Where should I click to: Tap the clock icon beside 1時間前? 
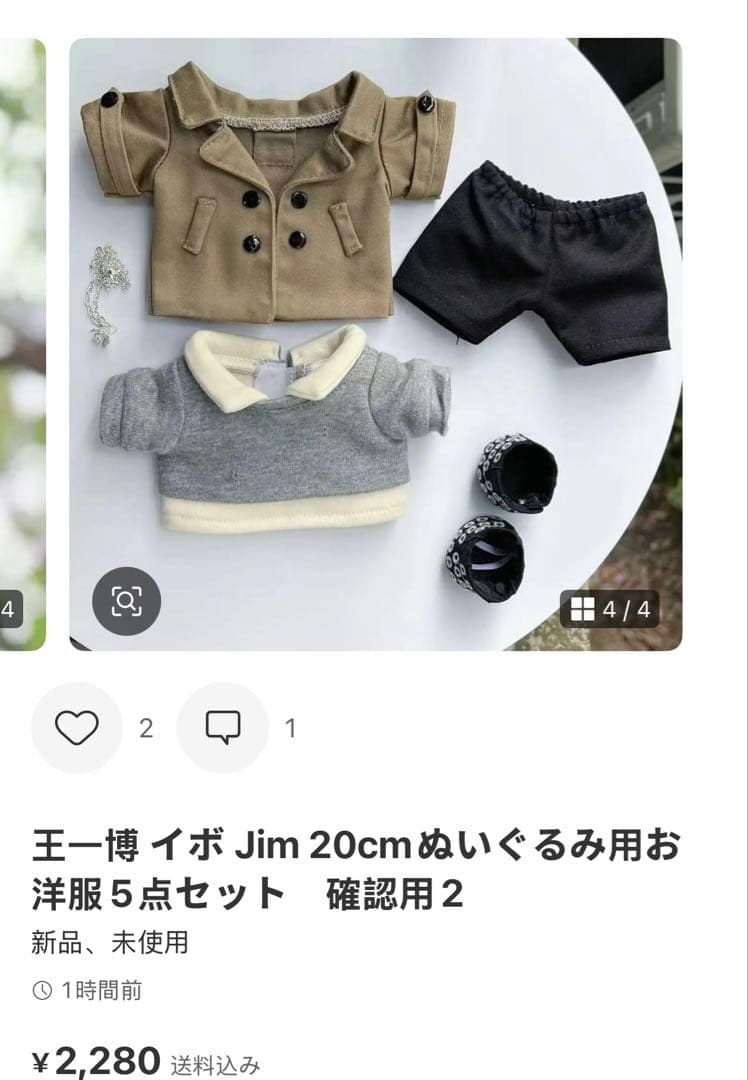pyautogui.click(x=40, y=992)
